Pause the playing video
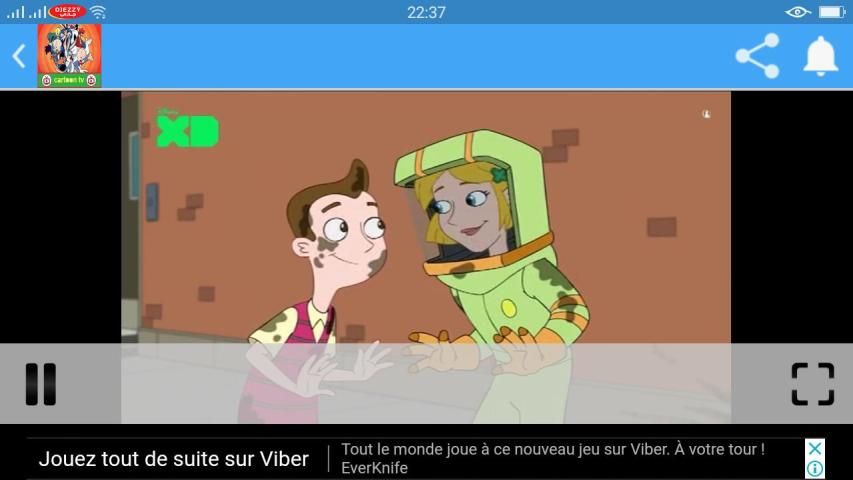Image resolution: width=853 pixels, height=480 pixels. pos(40,384)
